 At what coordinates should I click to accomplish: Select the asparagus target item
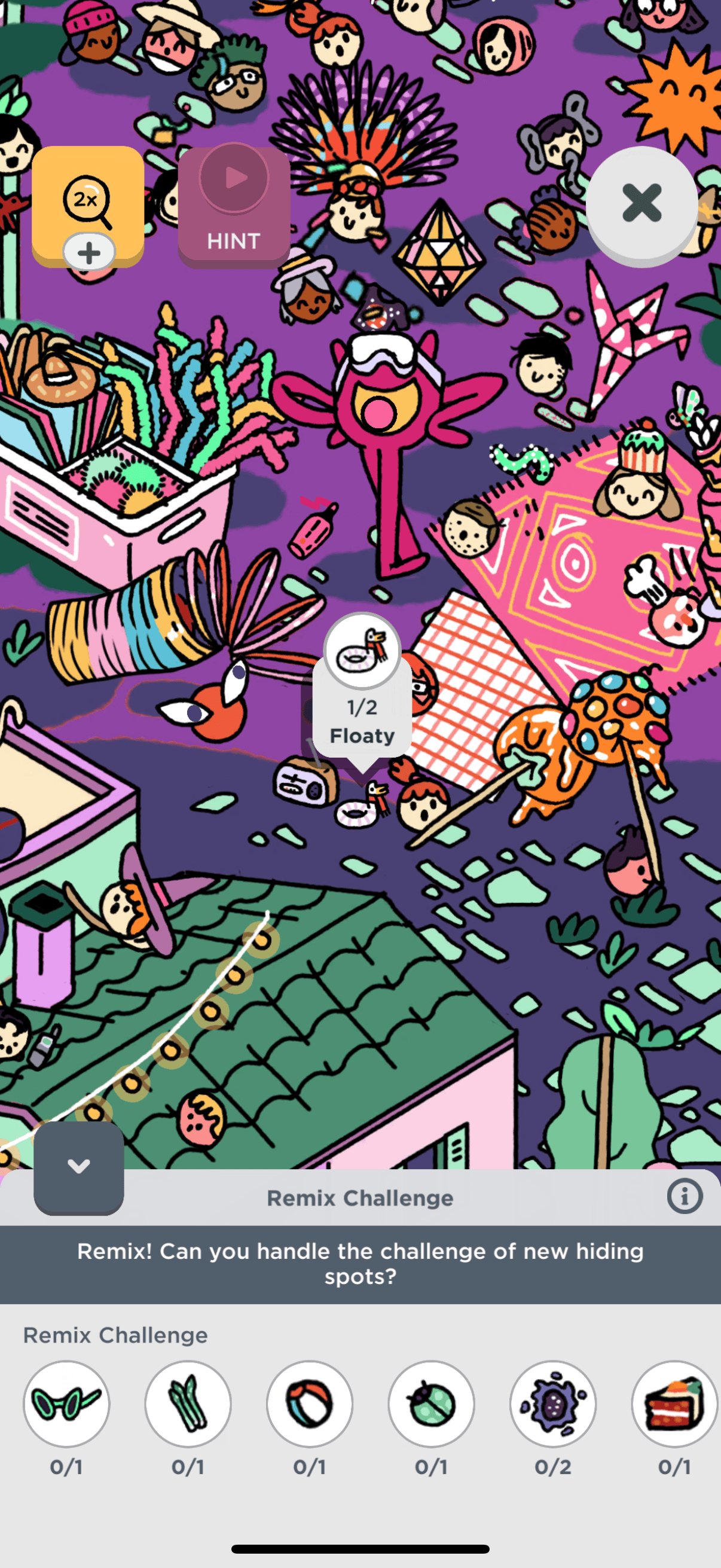pyautogui.click(x=188, y=1404)
